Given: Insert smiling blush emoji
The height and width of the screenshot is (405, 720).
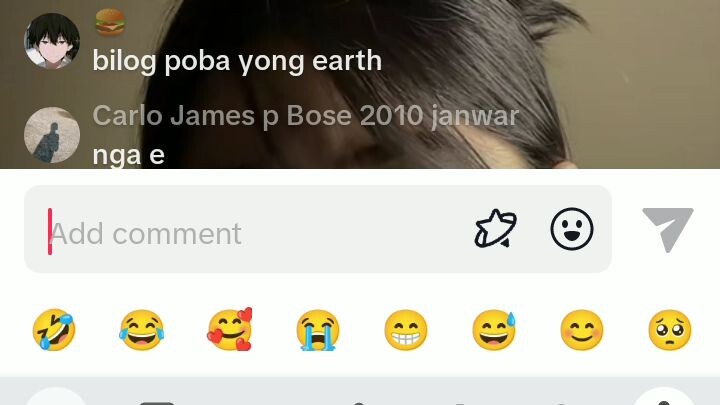Looking at the screenshot, I should click(582, 330).
